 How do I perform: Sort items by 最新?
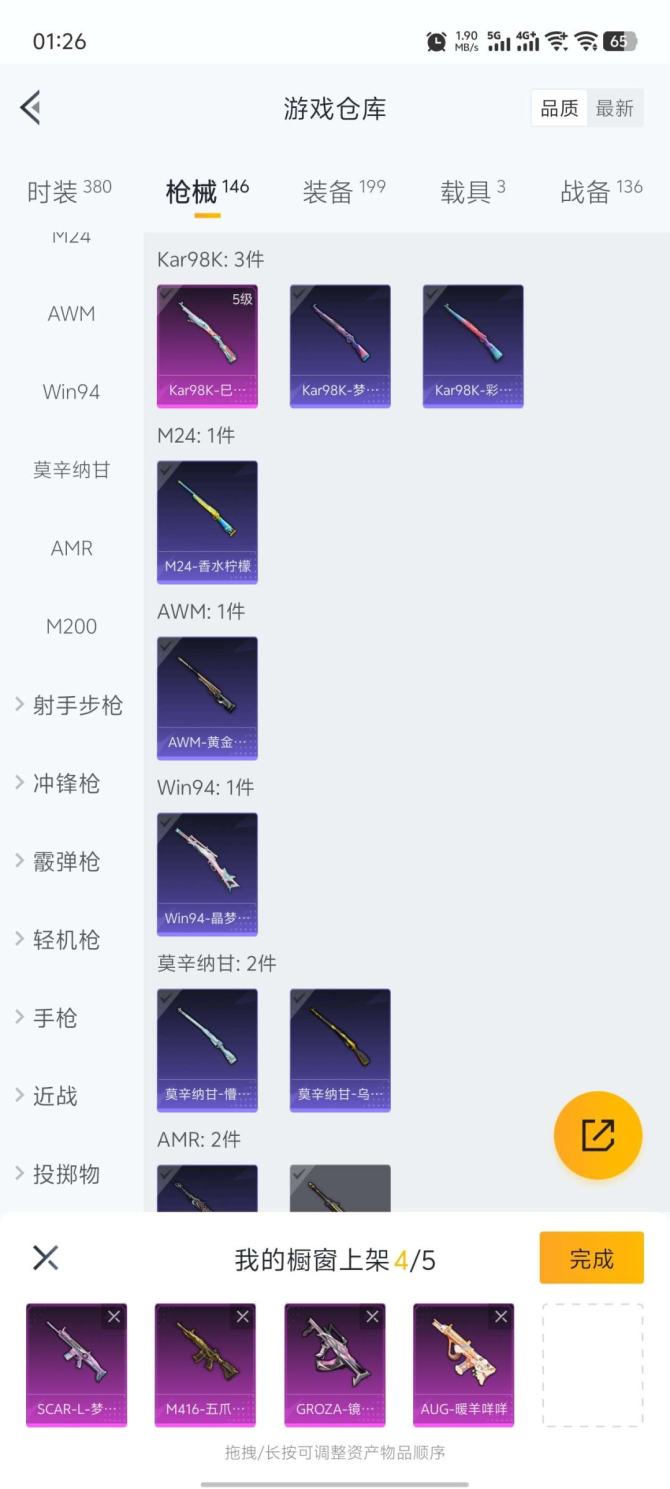(614, 108)
